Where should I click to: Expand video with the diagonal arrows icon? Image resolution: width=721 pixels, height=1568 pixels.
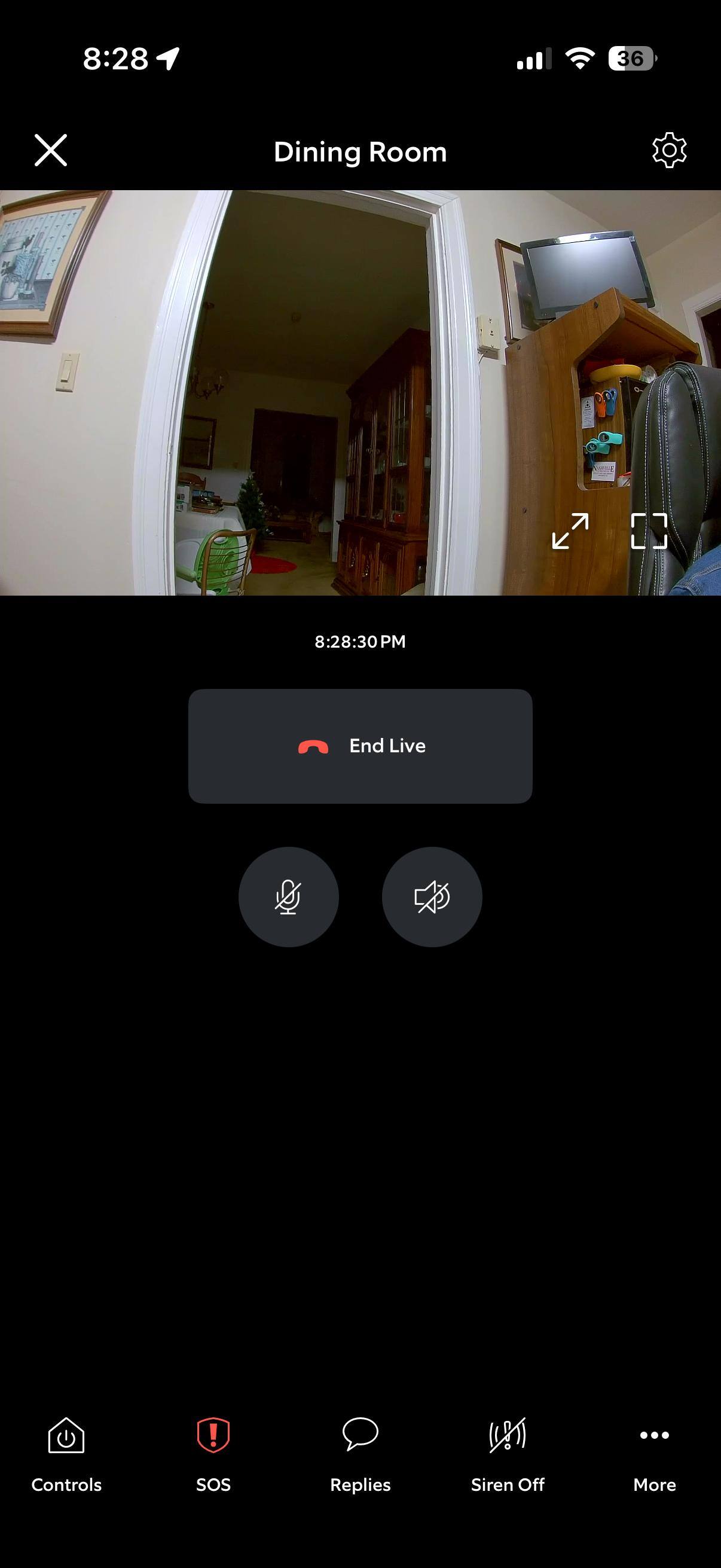click(570, 531)
